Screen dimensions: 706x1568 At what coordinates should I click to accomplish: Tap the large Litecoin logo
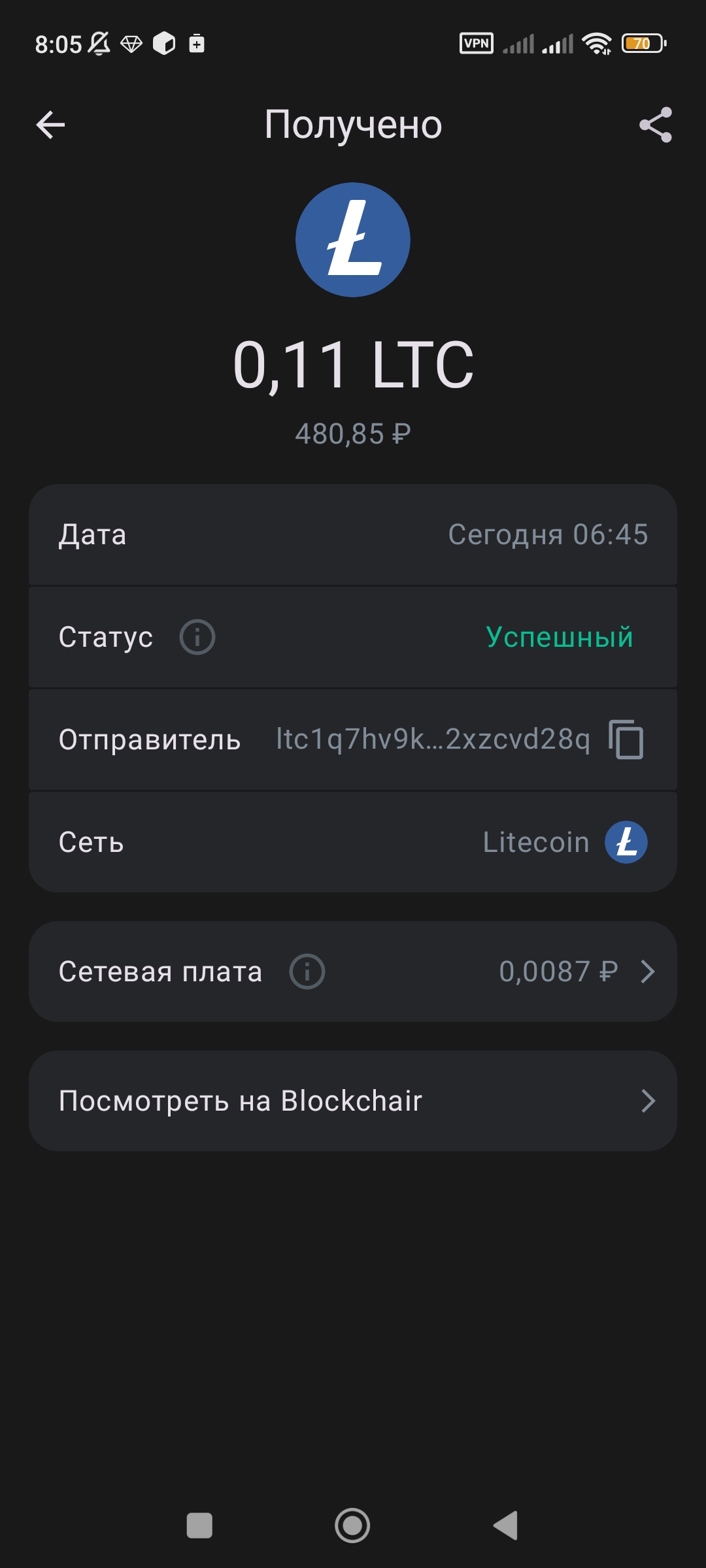[353, 240]
